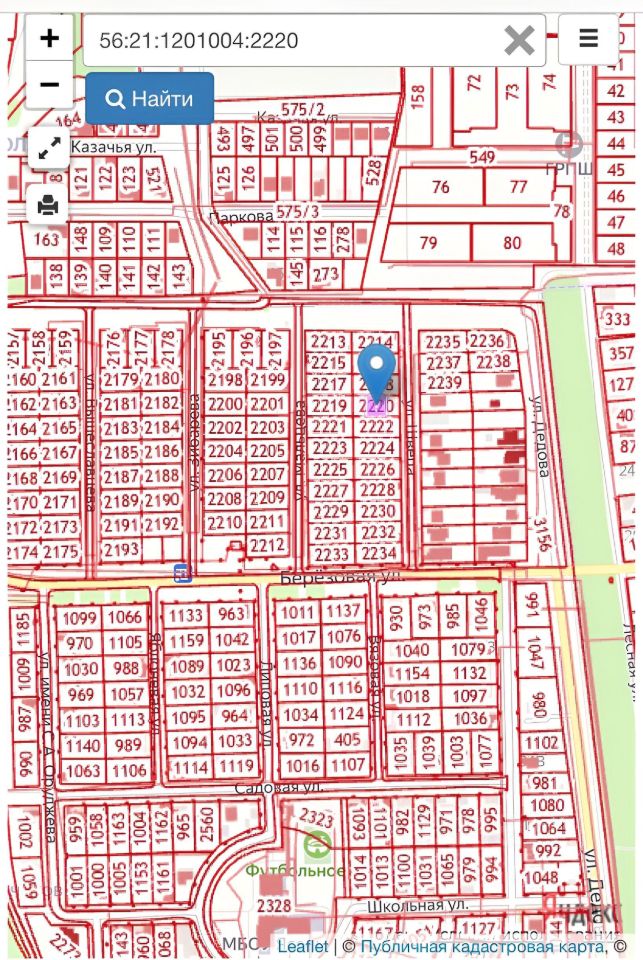Screen dimensions: 643x960
Task: Tap the blue location pin marker
Action: [377, 371]
